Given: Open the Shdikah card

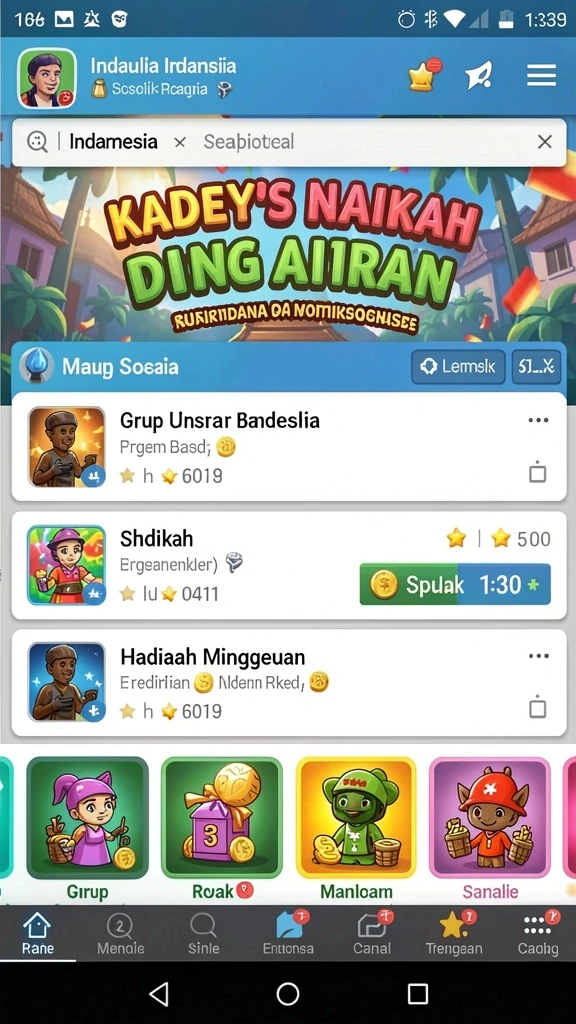Looking at the screenshot, I should (x=289, y=566).
